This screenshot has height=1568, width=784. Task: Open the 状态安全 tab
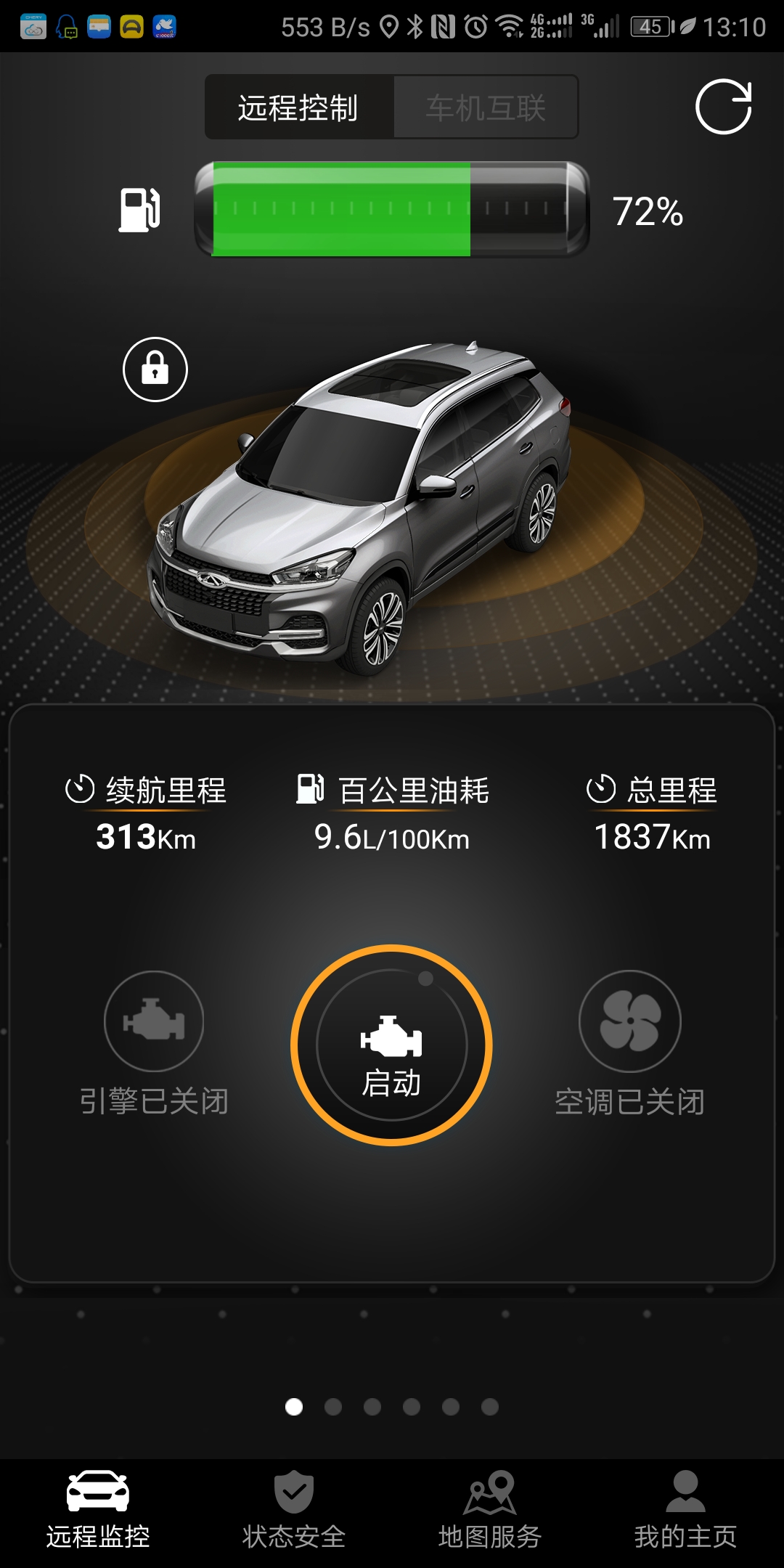point(294,1511)
